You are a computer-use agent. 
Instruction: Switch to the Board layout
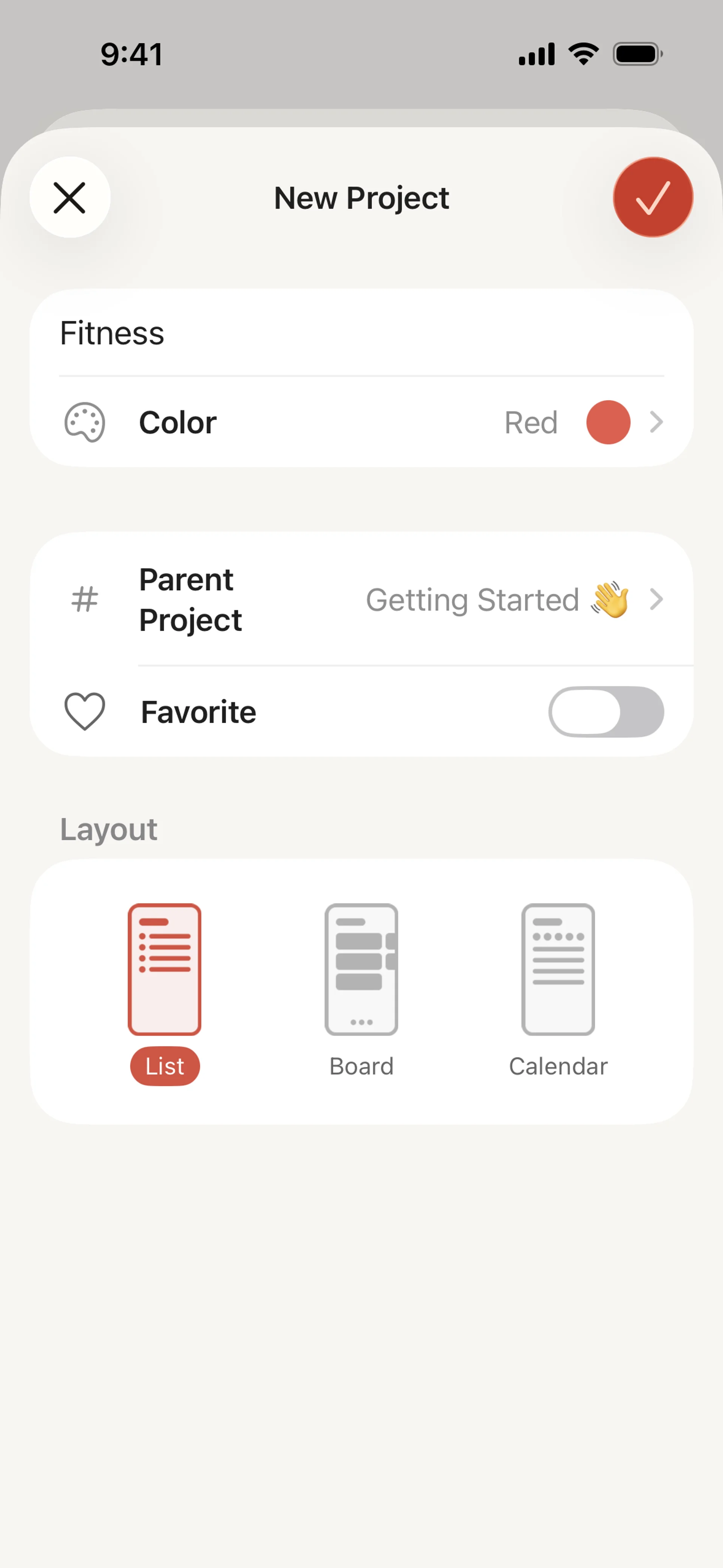coord(361,993)
